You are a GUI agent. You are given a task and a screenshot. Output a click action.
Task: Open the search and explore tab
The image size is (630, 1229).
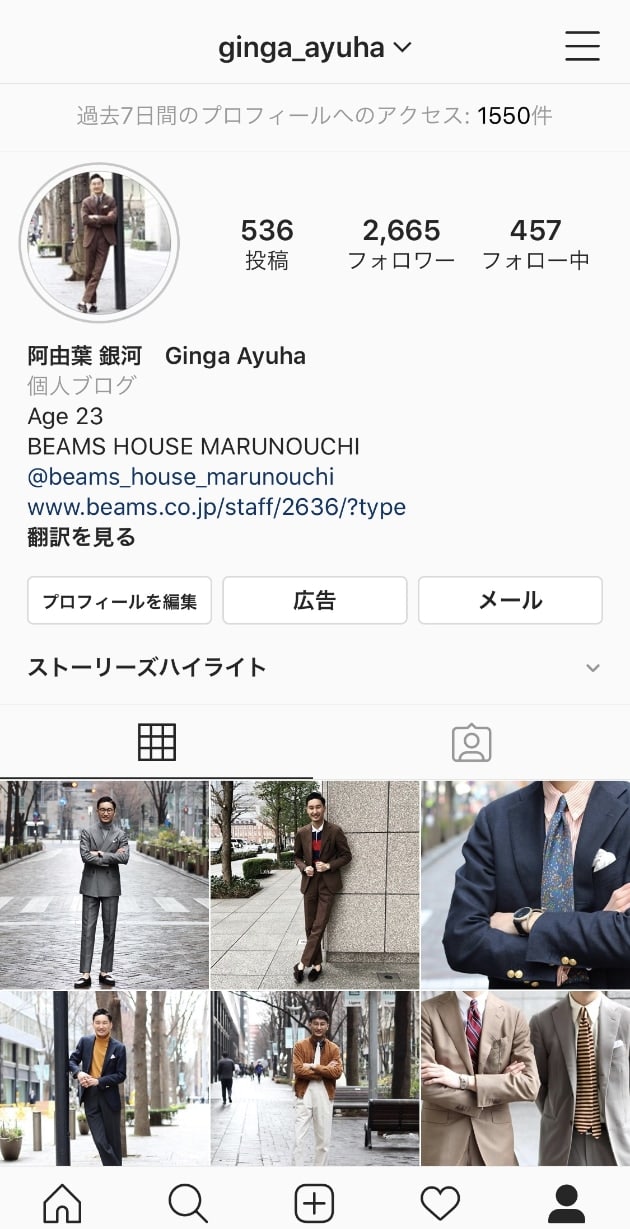point(188,1202)
